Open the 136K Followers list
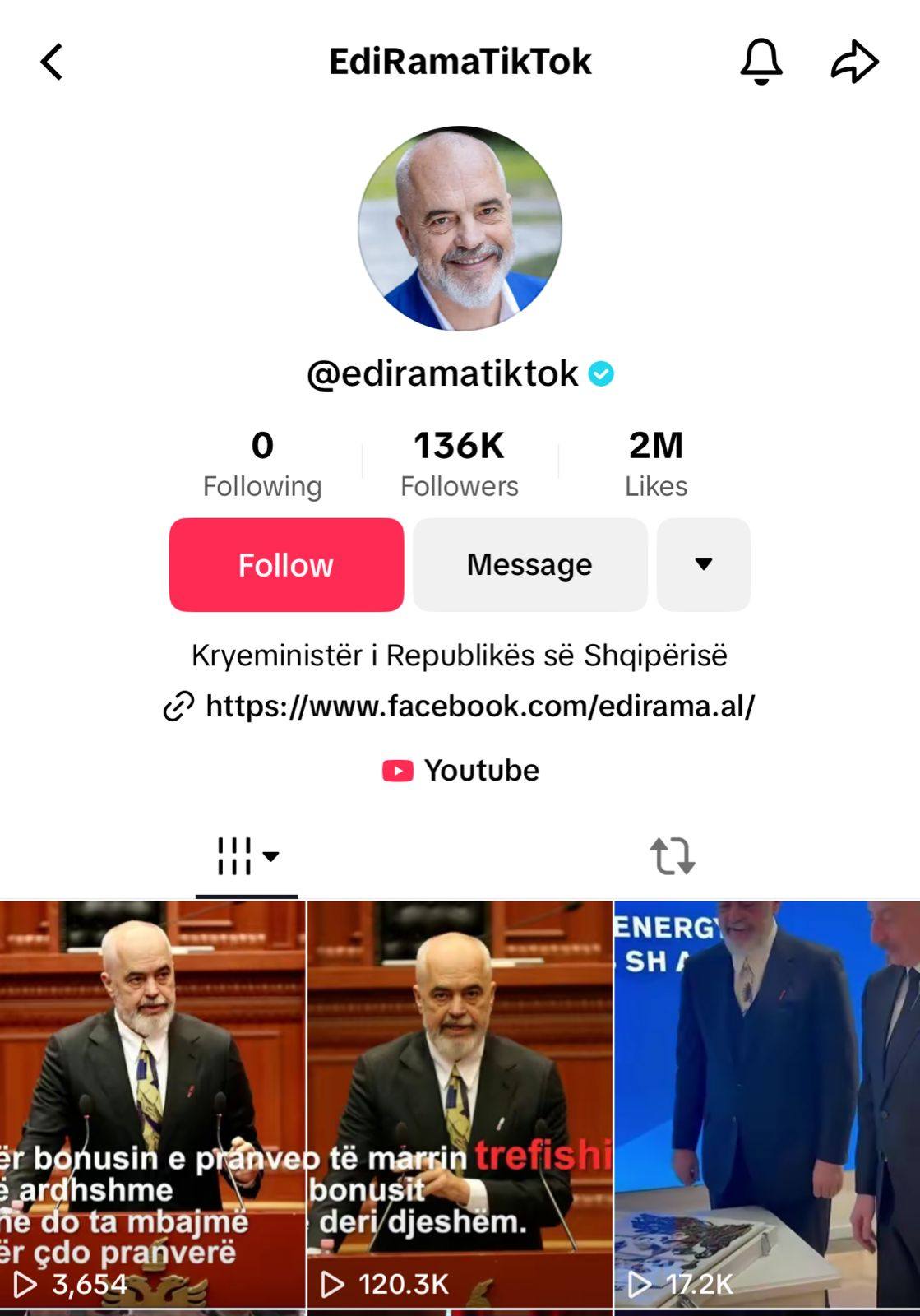The width and height of the screenshot is (920, 1316). point(459,464)
